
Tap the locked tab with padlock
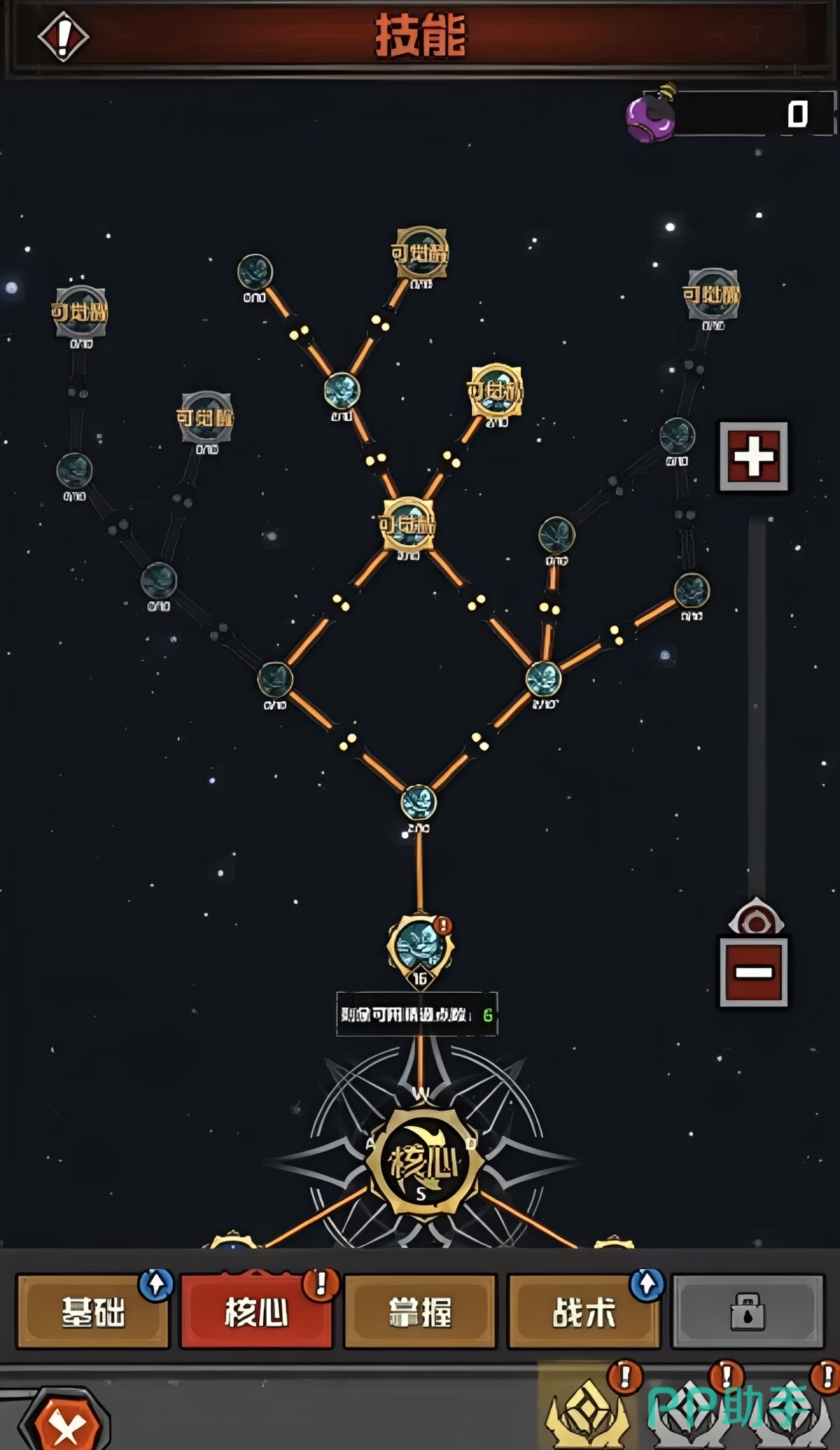pyautogui.click(x=748, y=1311)
